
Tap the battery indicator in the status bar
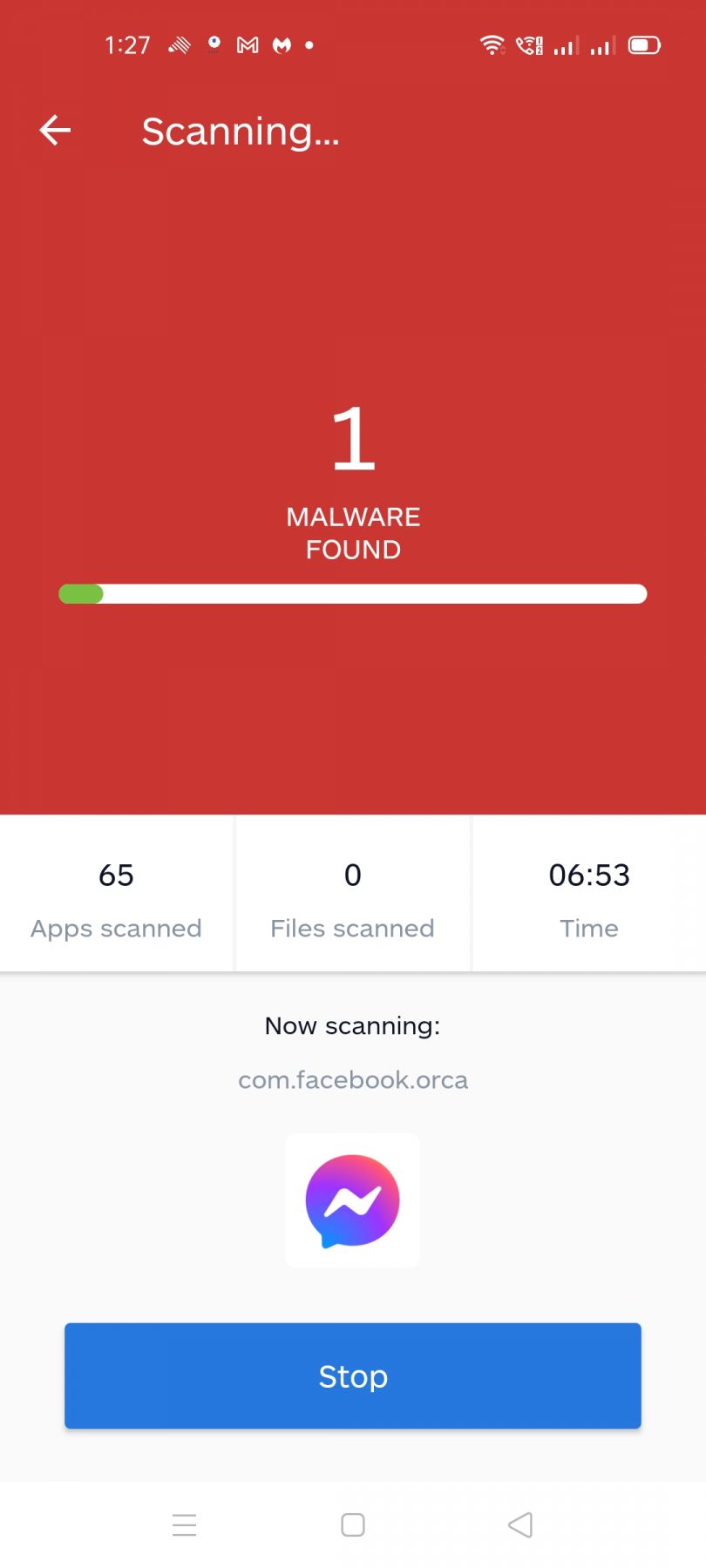coord(643,44)
